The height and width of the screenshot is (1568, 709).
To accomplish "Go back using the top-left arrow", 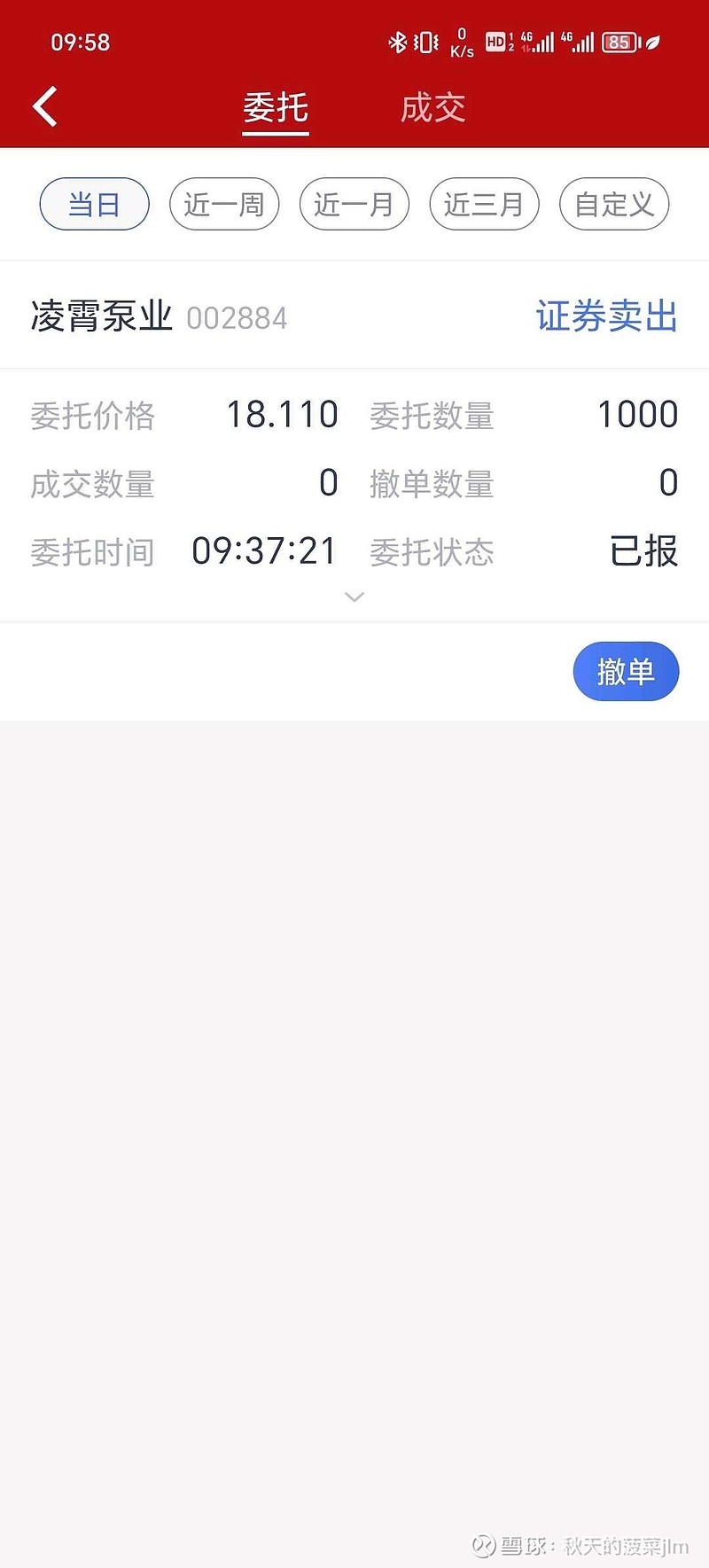I will tap(45, 107).
